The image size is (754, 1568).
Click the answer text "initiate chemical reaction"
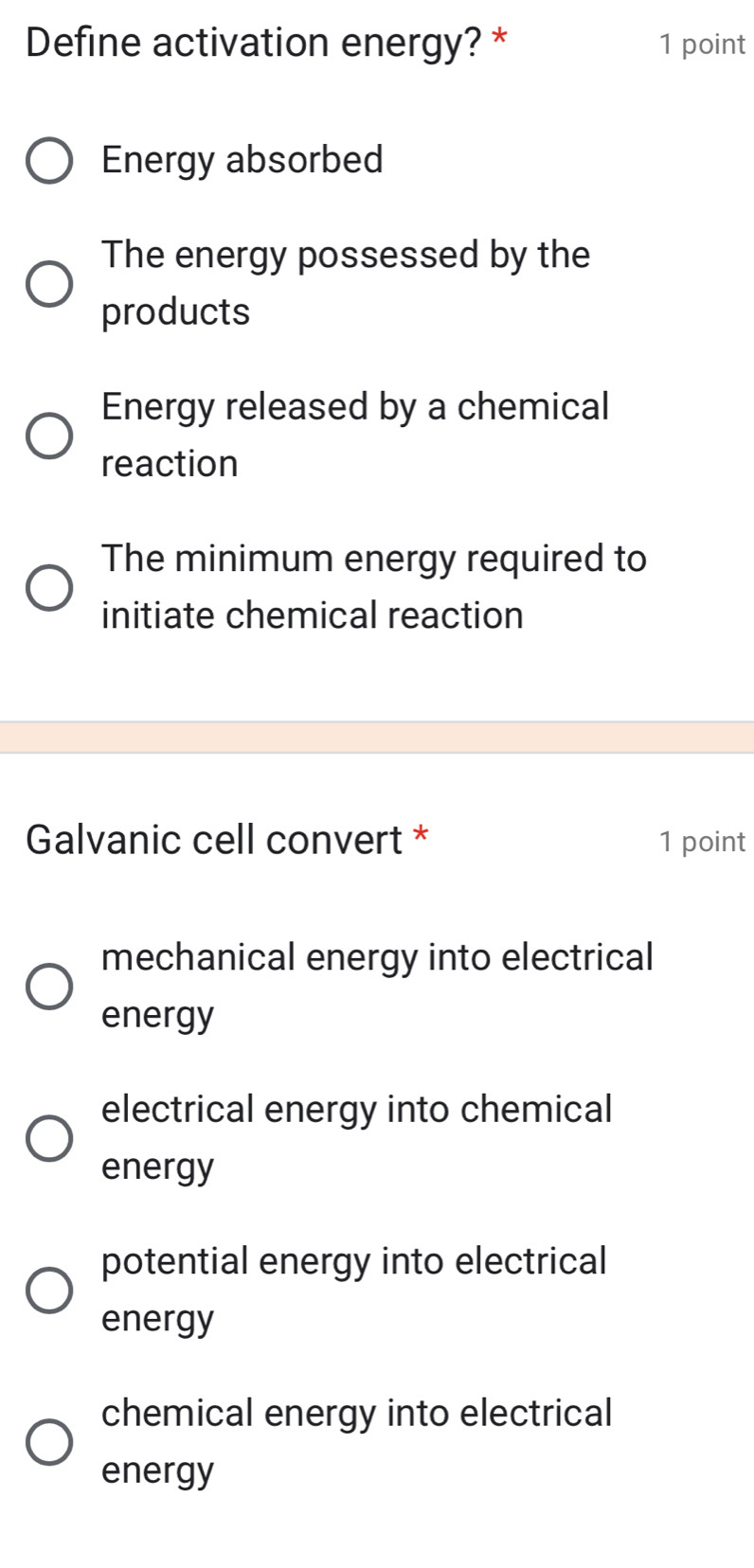[x=313, y=615]
